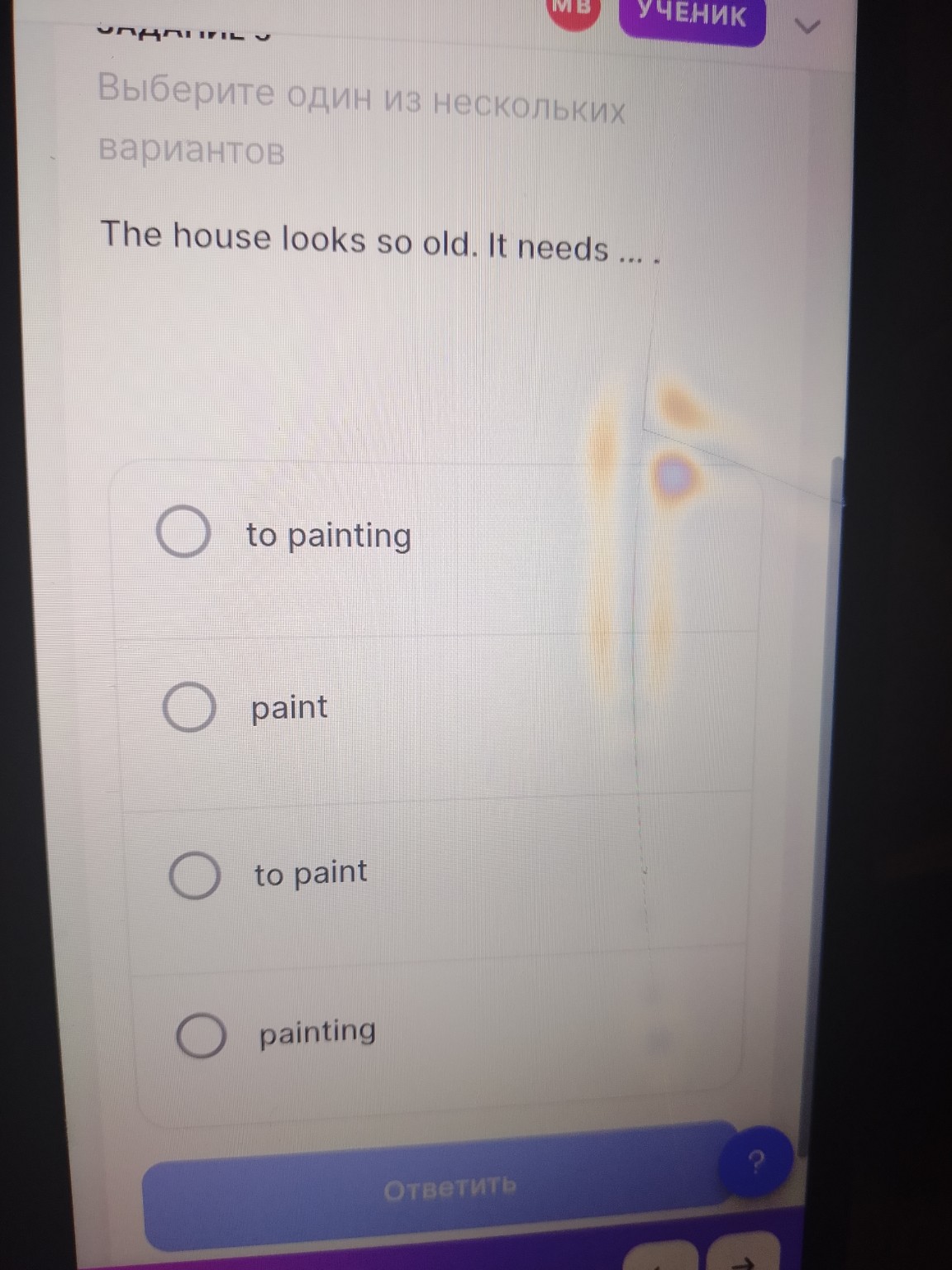Expand the user menu chevron
952x1270 pixels.
click(807, 26)
